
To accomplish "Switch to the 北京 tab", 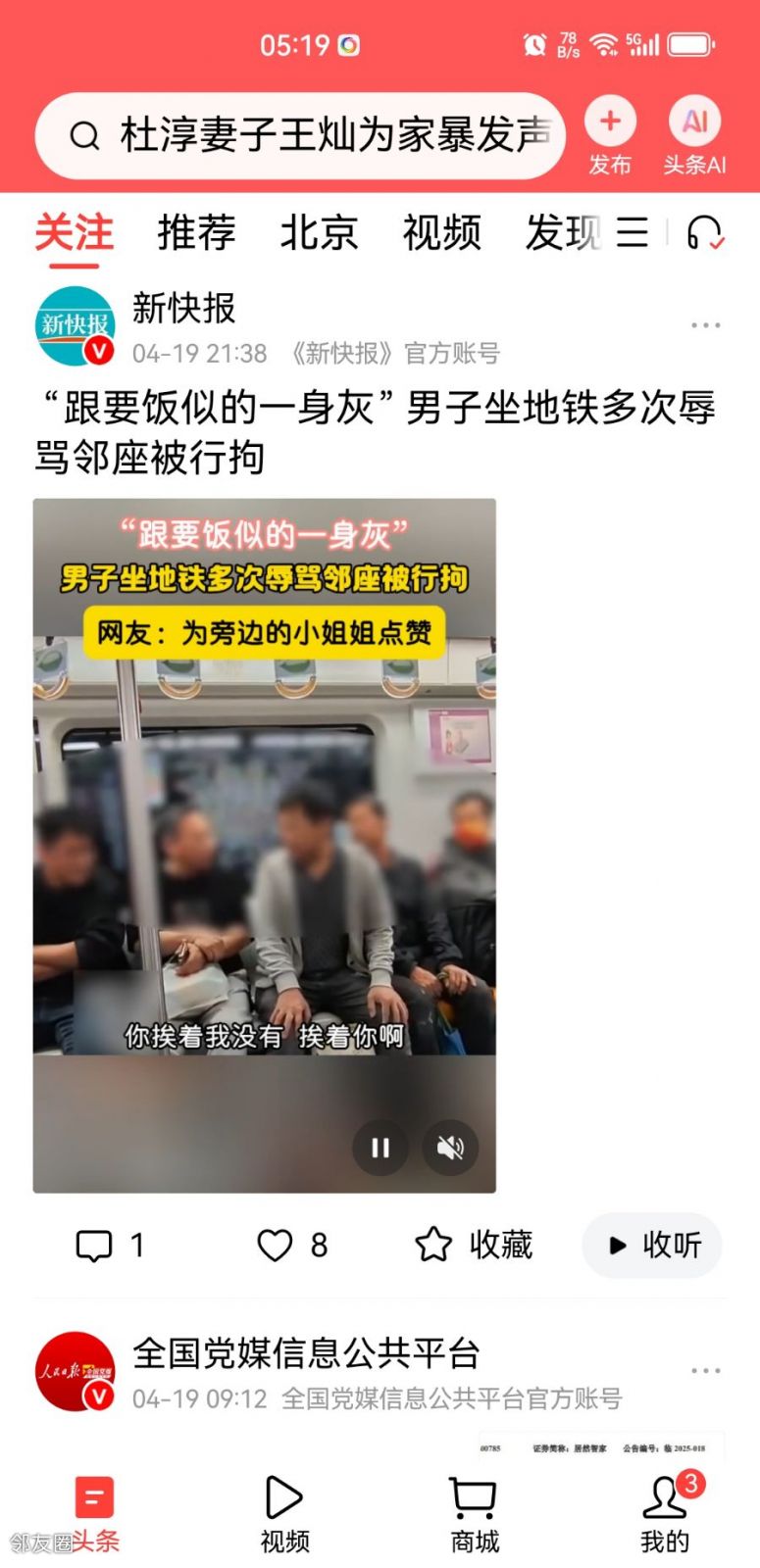I will (x=319, y=233).
